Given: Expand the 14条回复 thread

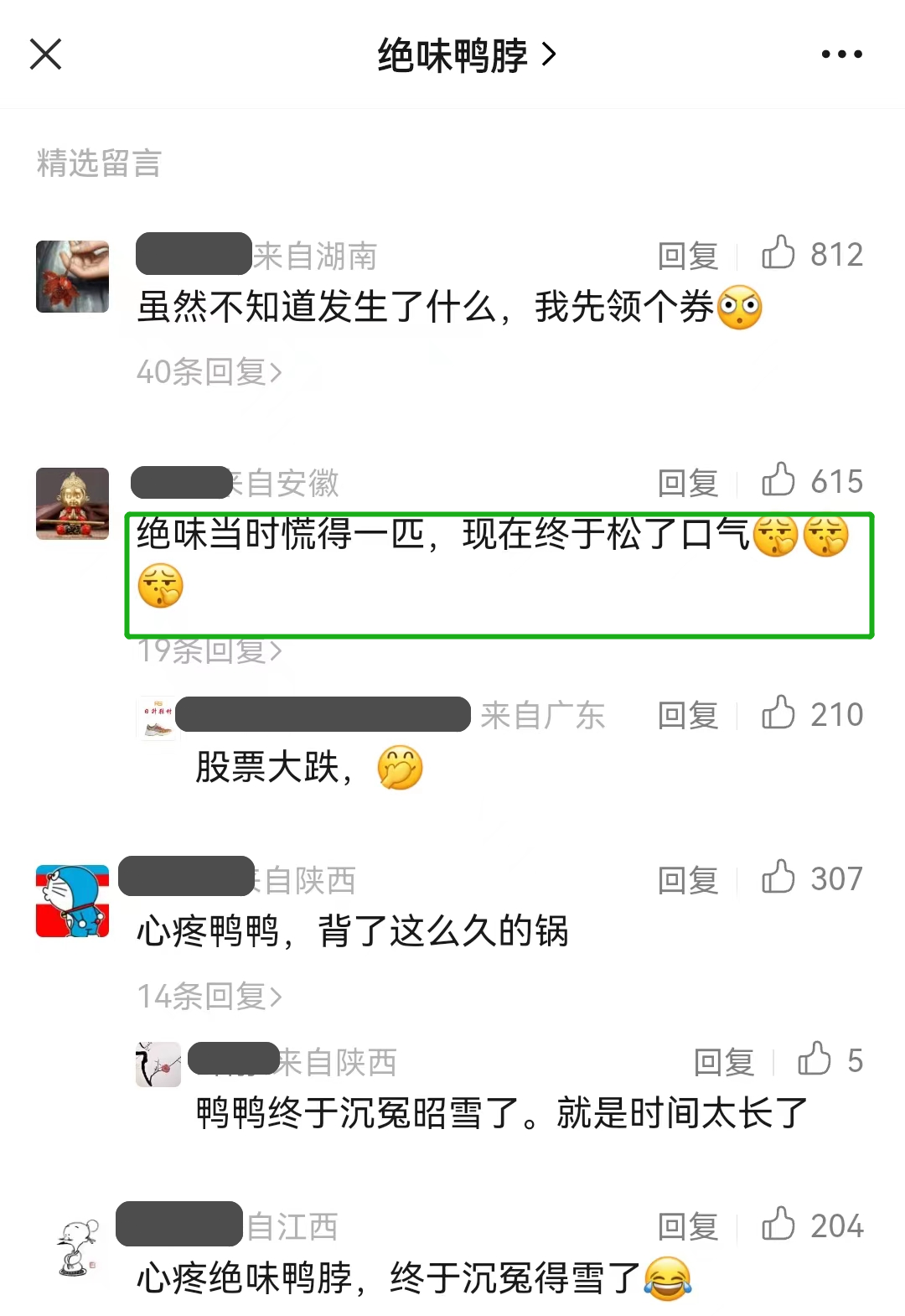Looking at the screenshot, I should coord(209,996).
